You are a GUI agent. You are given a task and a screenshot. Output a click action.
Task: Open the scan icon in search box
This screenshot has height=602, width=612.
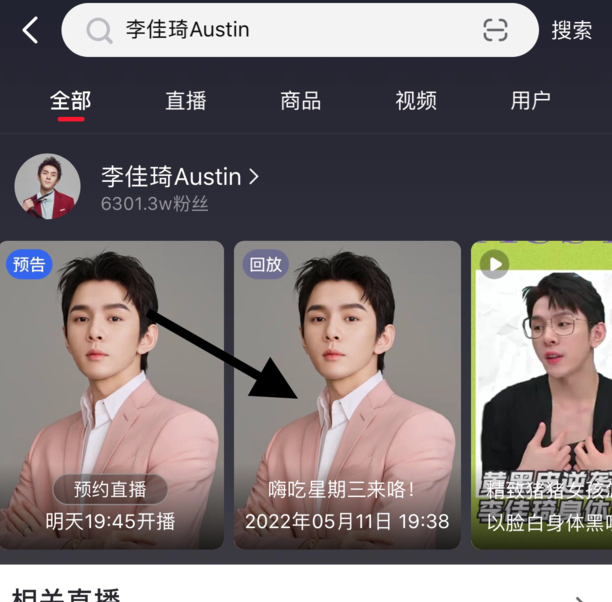pyautogui.click(x=495, y=30)
